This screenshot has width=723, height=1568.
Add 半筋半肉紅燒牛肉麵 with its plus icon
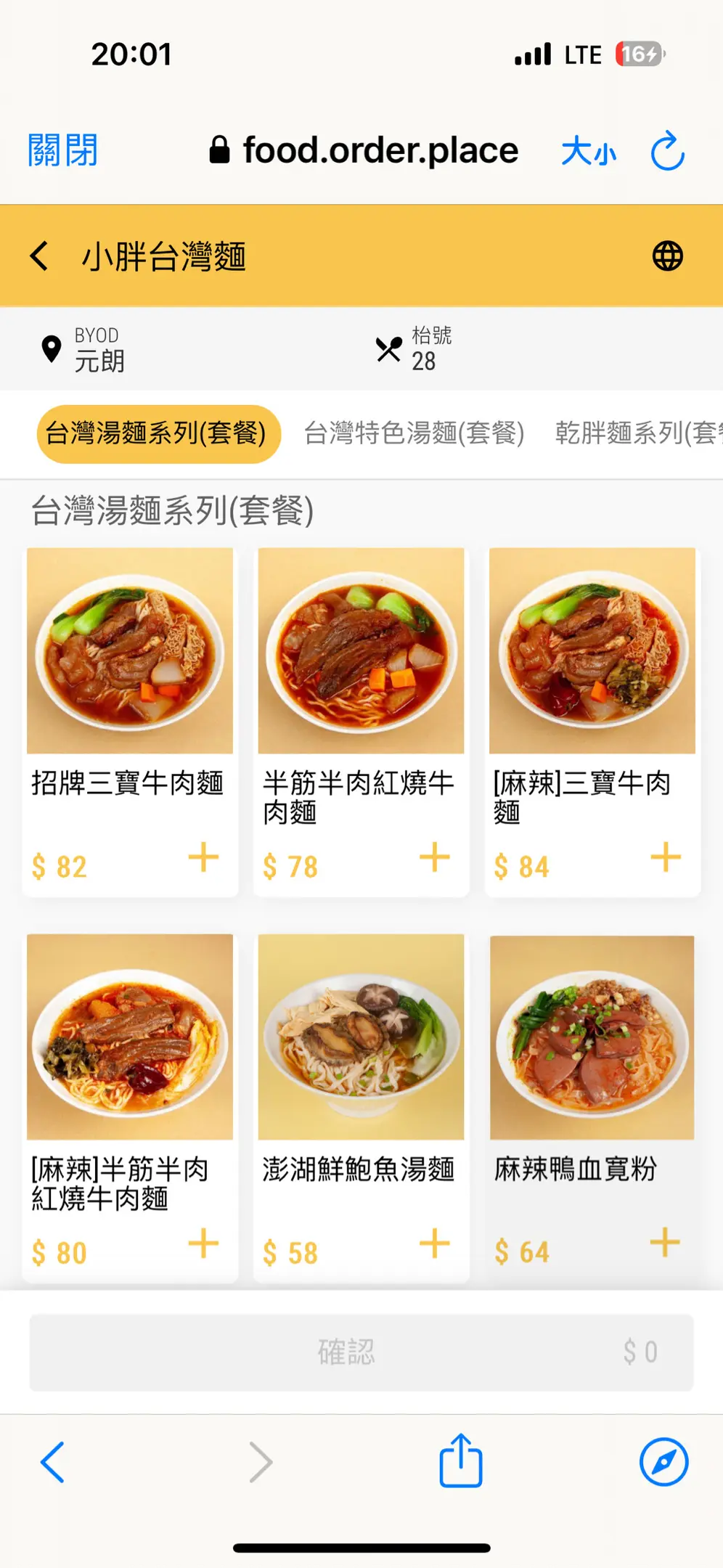[434, 857]
